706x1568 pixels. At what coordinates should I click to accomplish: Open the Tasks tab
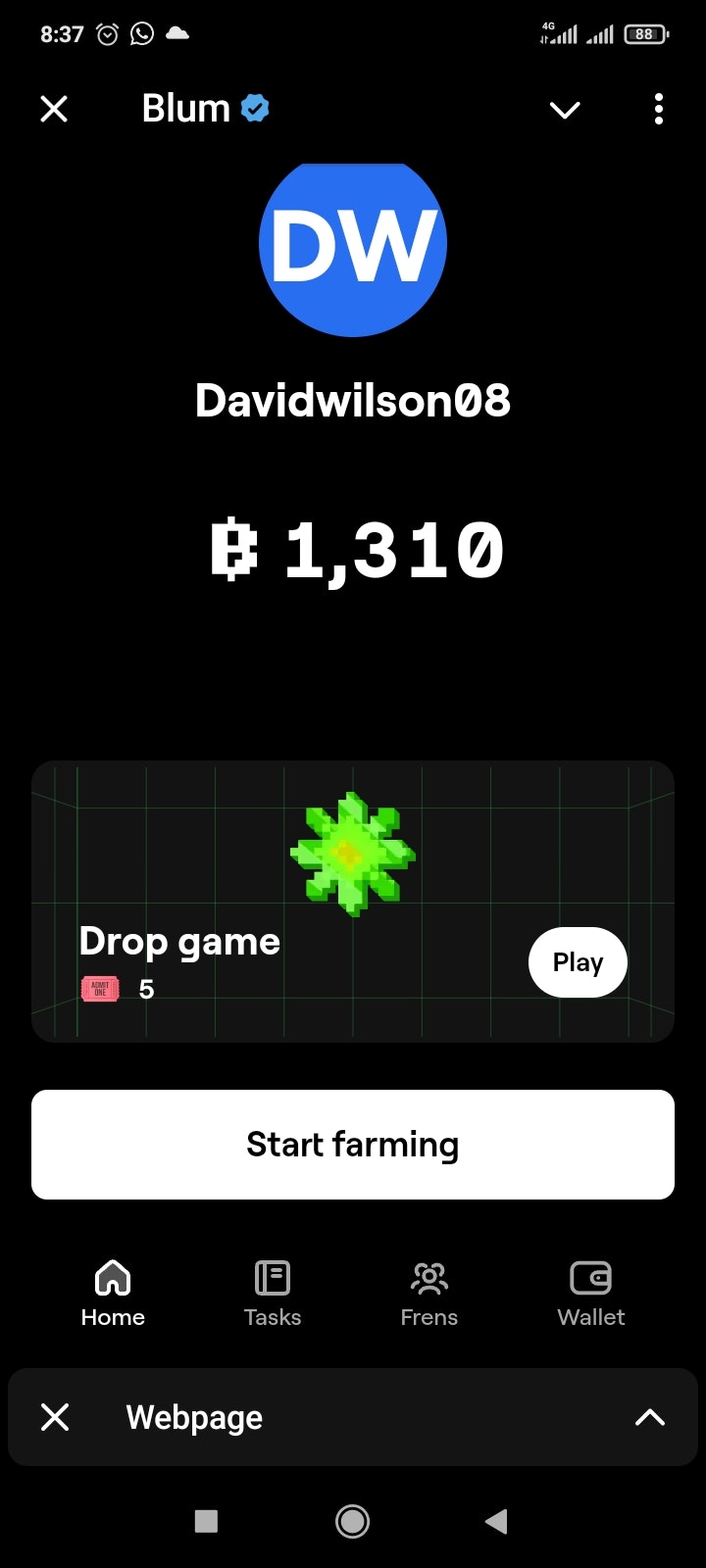(273, 1293)
